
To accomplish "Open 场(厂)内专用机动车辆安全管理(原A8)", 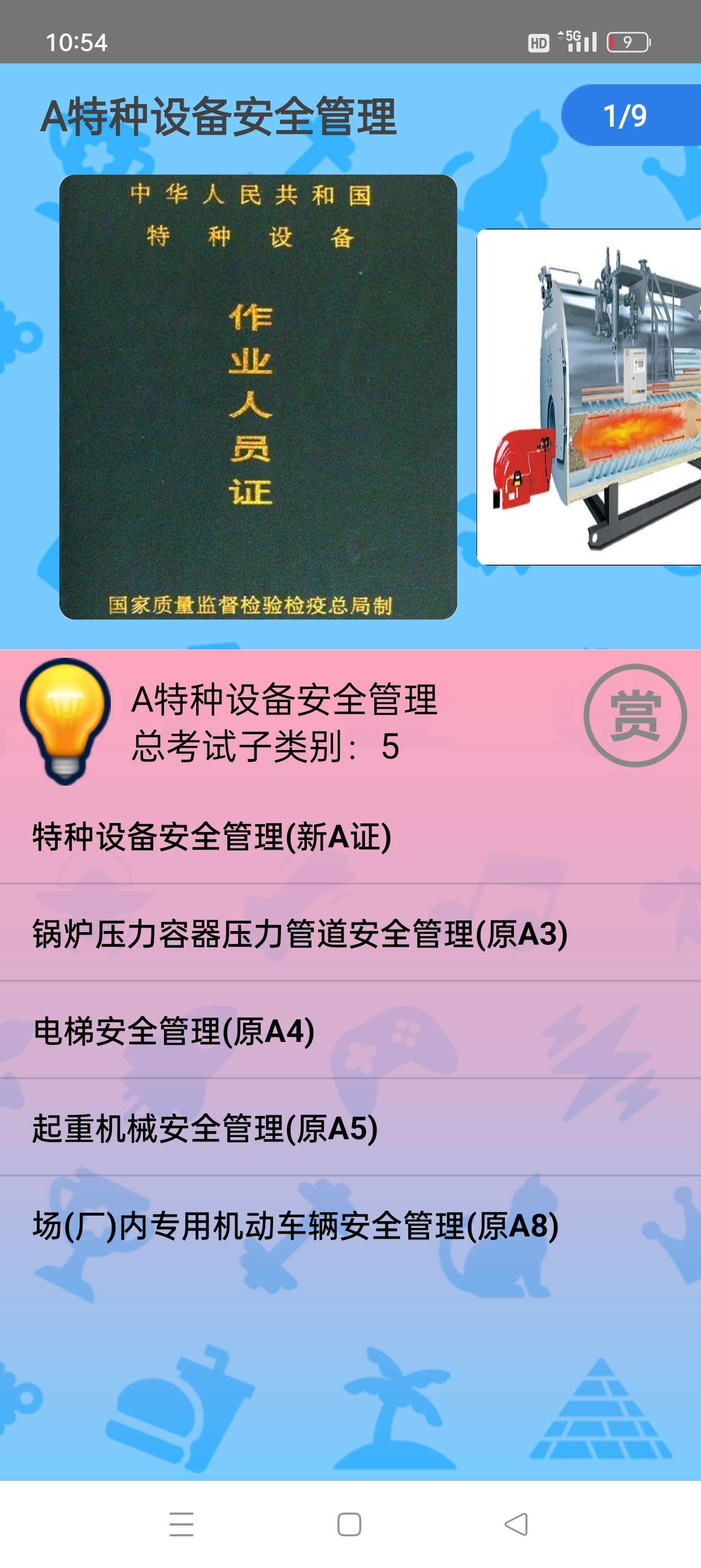I will (x=296, y=1226).
